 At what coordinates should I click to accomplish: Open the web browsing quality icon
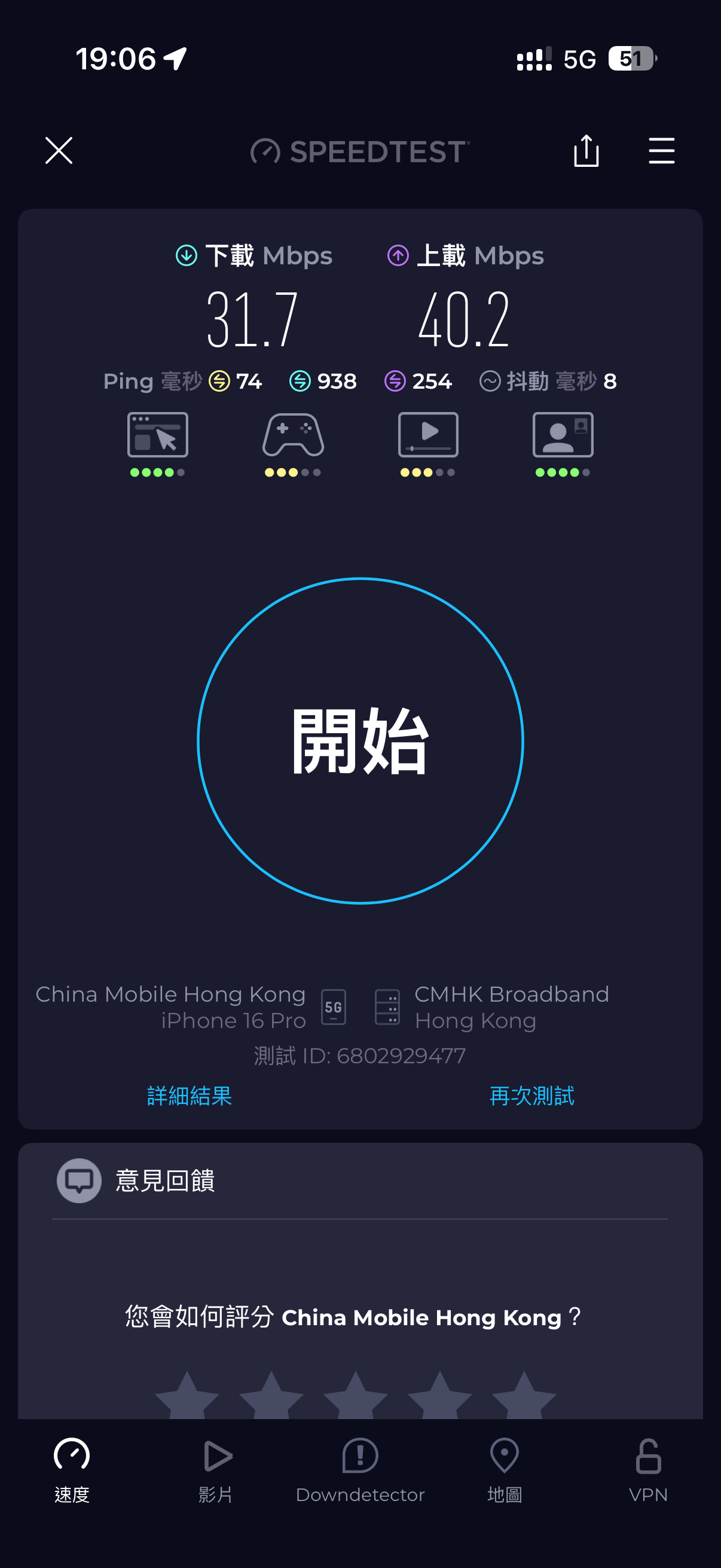[x=158, y=435]
